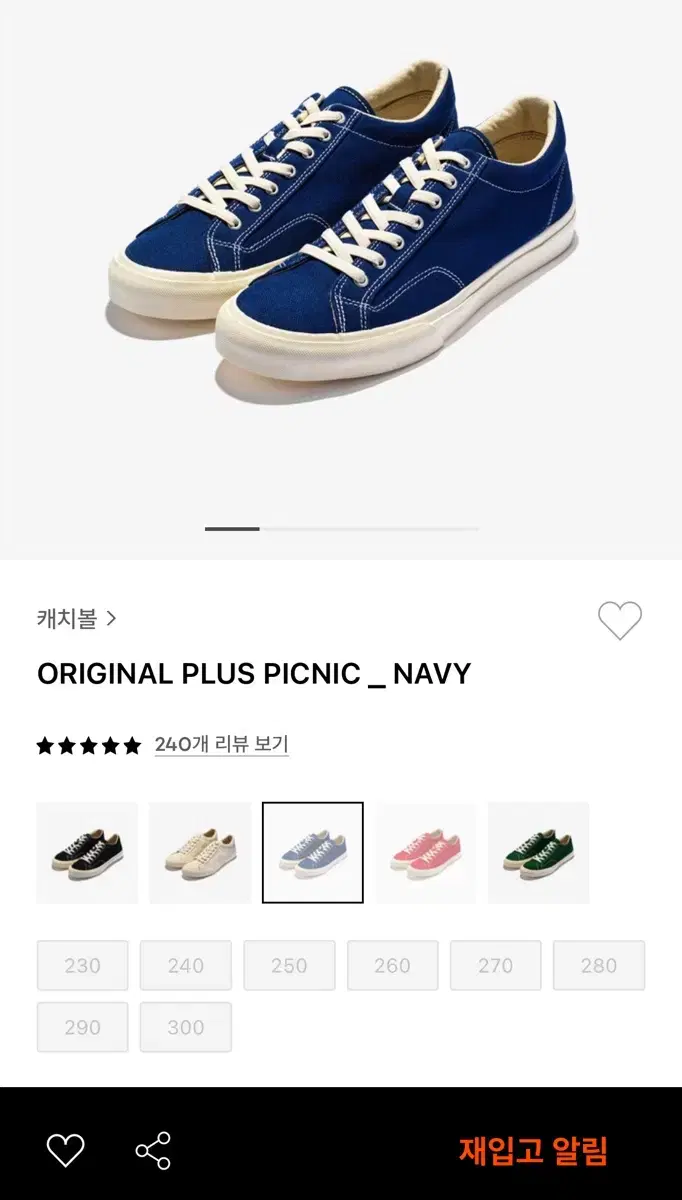Select the light blue color variant
This screenshot has height=1200, width=682.
click(x=312, y=853)
